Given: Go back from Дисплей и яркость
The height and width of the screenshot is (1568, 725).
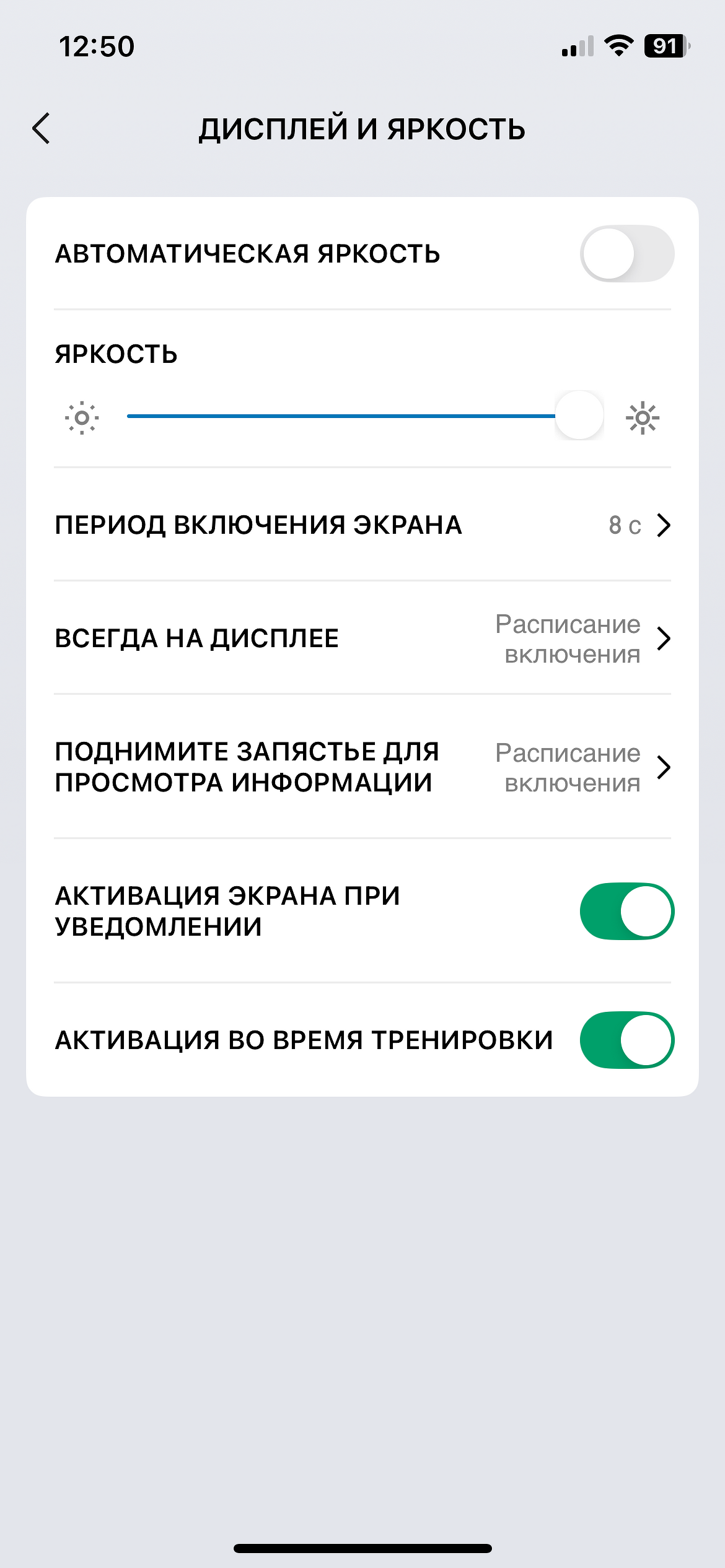Looking at the screenshot, I should [x=42, y=129].
